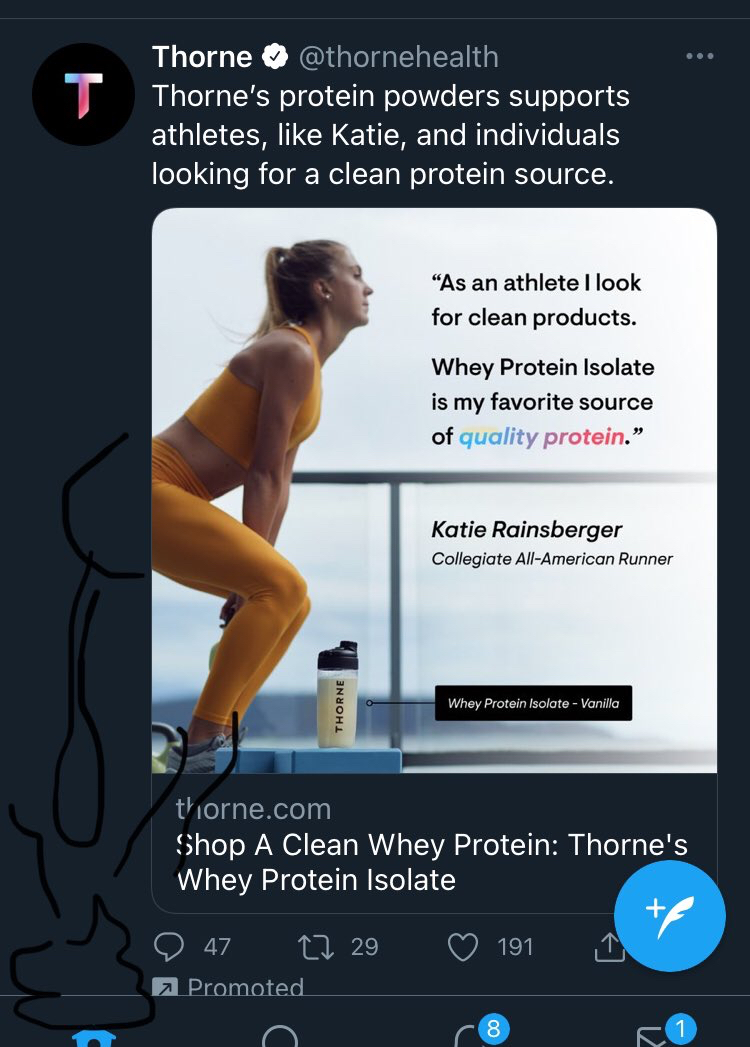Share the Thorne tweet
750x1047 pixels.
[608, 948]
